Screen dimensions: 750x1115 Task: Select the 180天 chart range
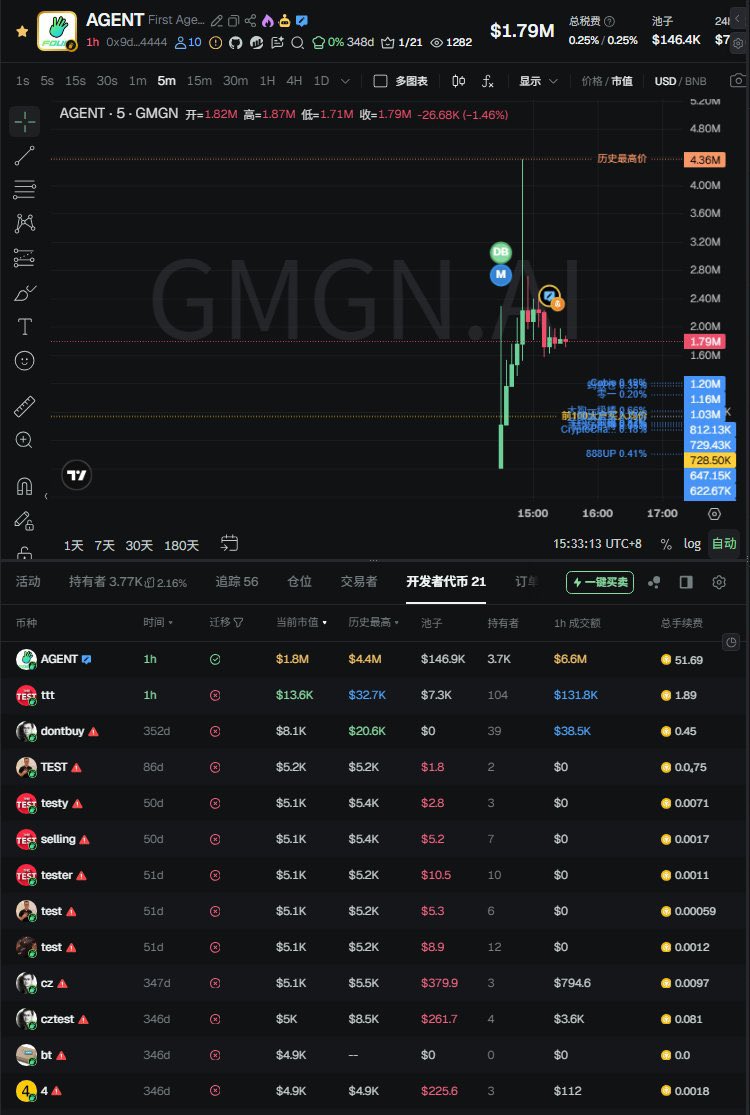click(x=181, y=545)
